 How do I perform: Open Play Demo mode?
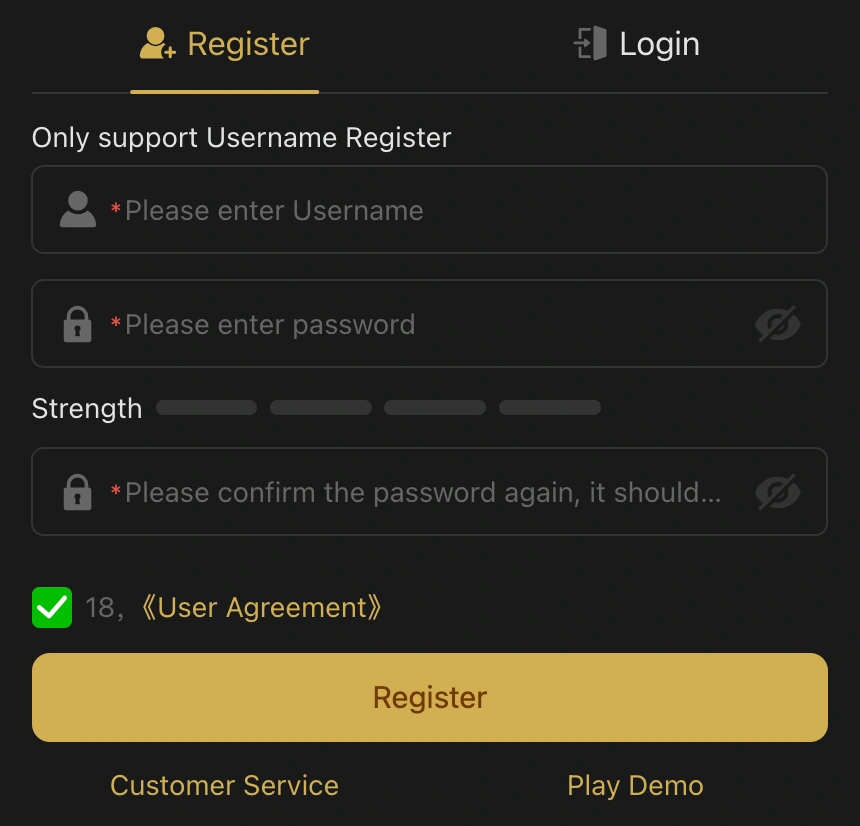[635, 786]
